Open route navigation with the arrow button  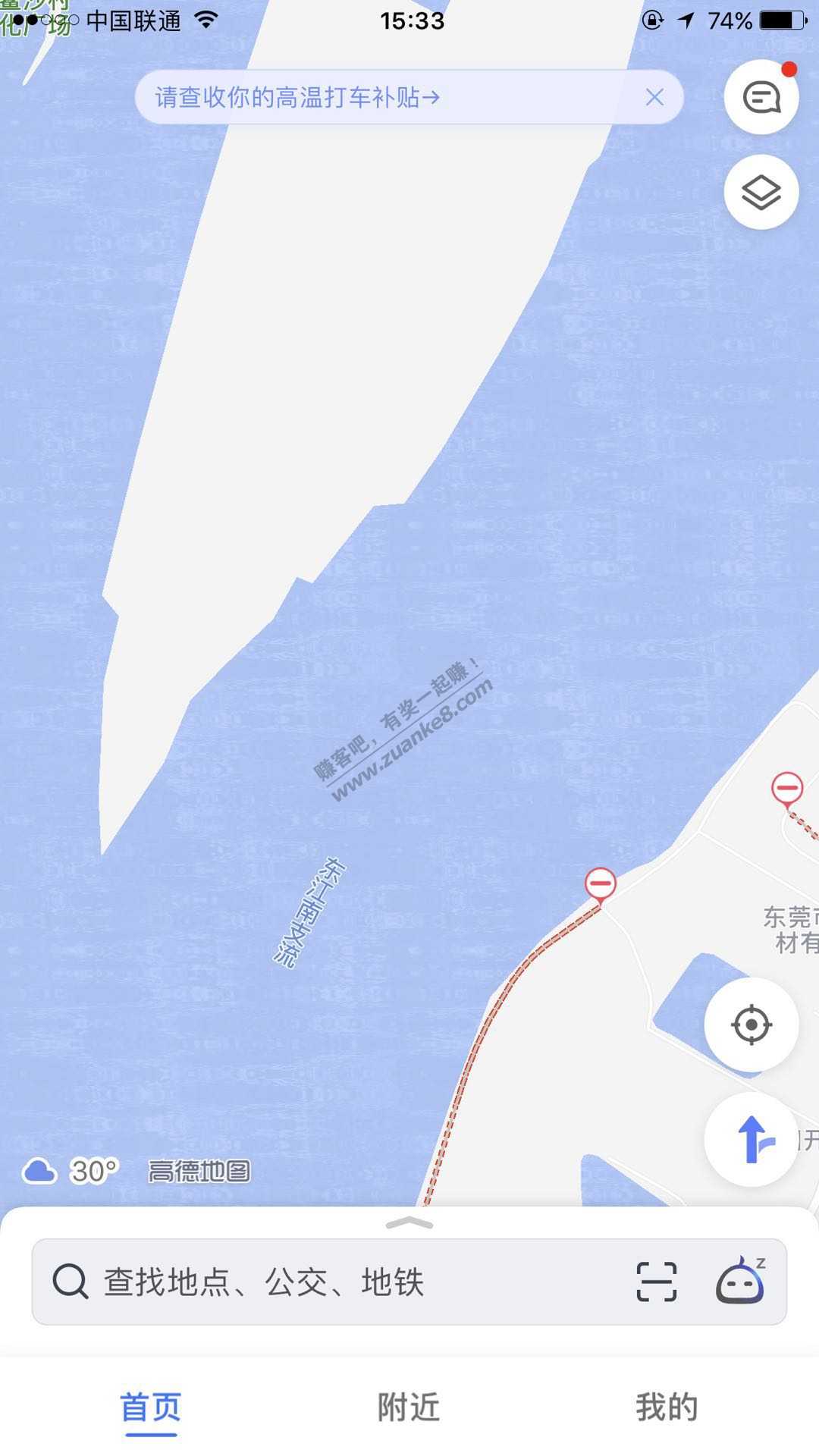pyautogui.click(x=751, y=1139)
